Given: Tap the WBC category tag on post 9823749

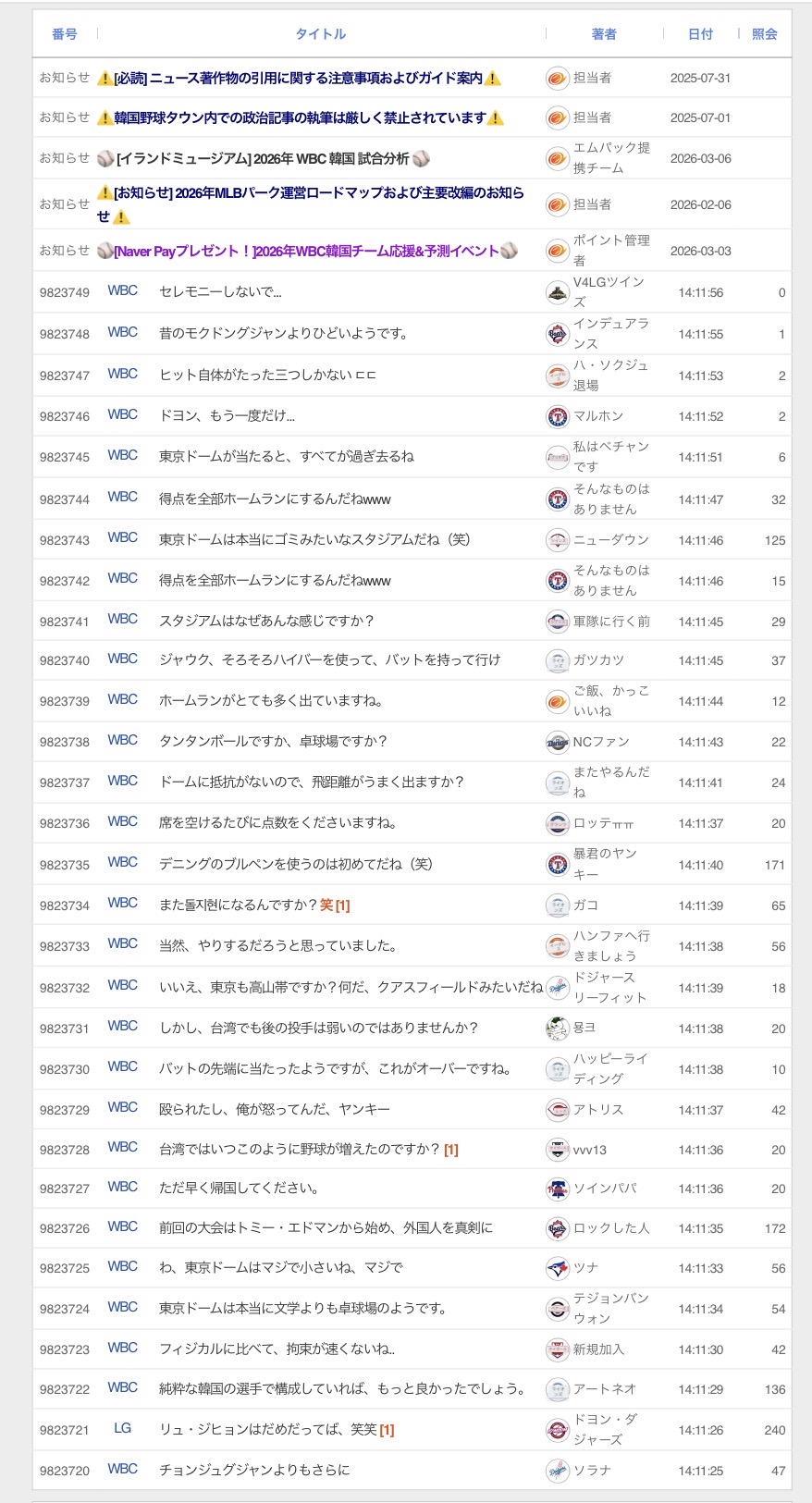Looking at the screenshot, I should [122, 291].
